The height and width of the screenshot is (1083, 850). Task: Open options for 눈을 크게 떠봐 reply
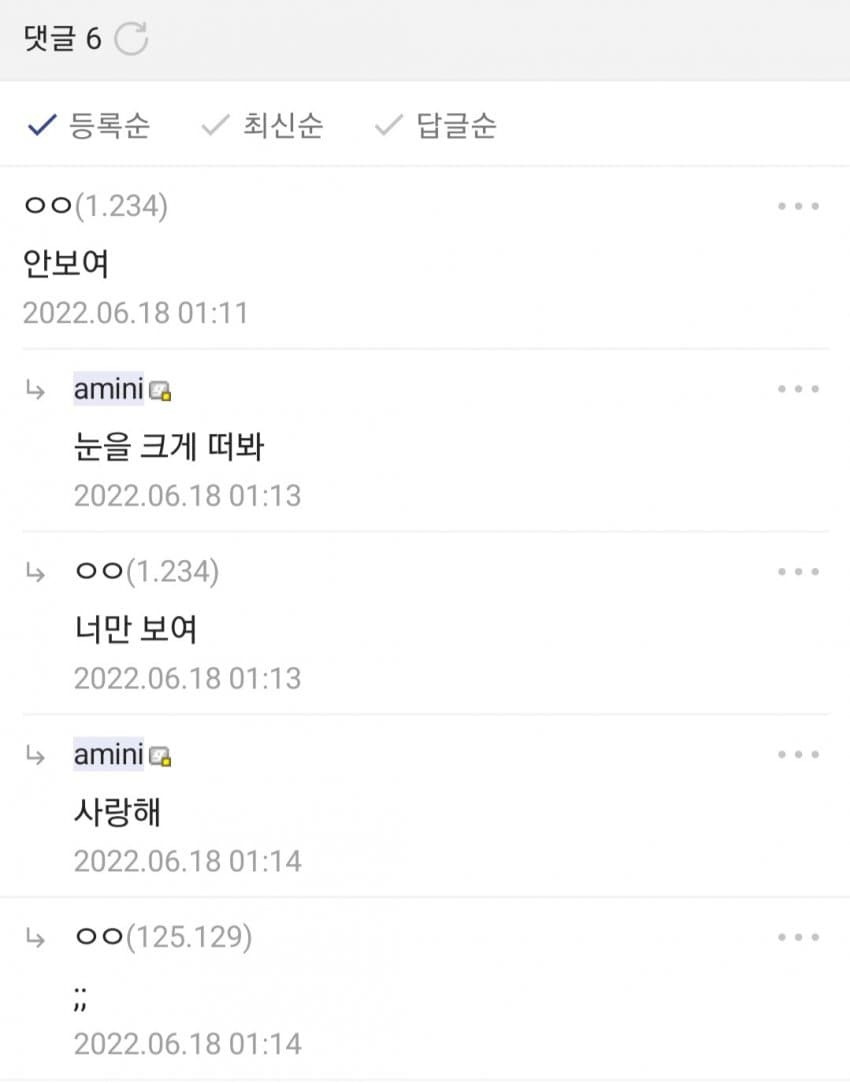tap(798, 389)
